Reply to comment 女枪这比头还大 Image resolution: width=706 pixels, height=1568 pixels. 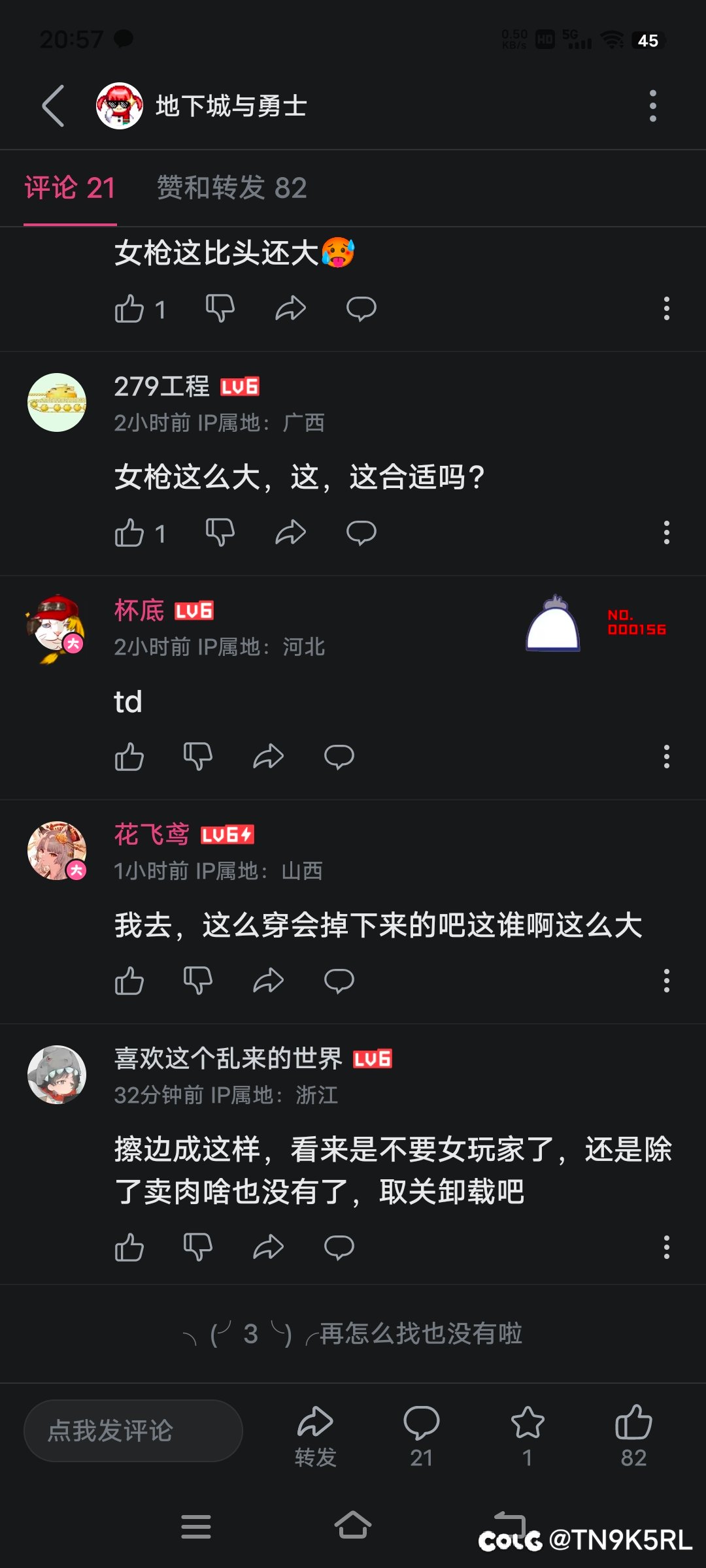point(361,309)
